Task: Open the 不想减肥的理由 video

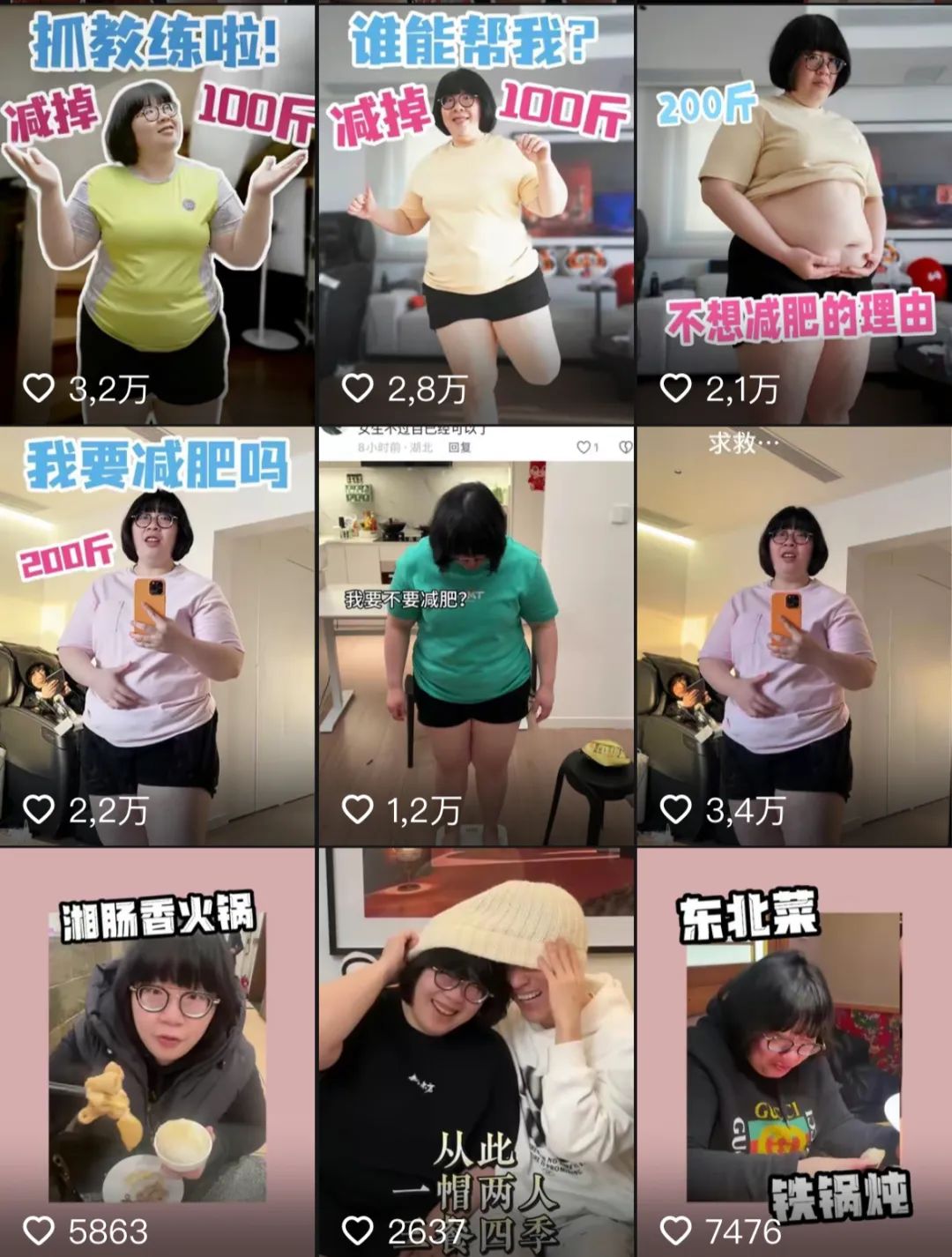Action: click(794, 216)
